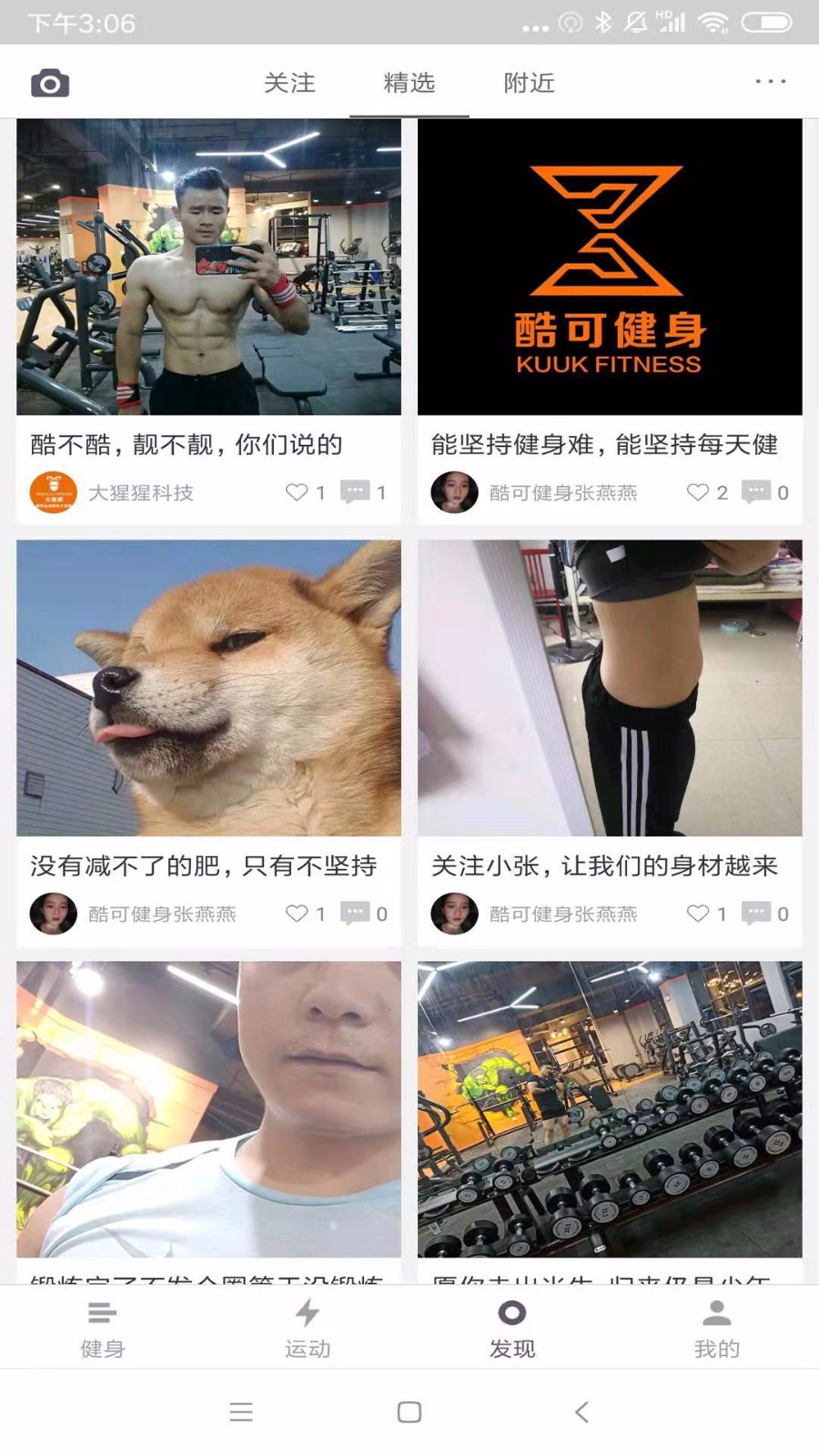The image size is (819, 1456).
Task: Switch to the 附近 tab
Action: click(529, 83)
